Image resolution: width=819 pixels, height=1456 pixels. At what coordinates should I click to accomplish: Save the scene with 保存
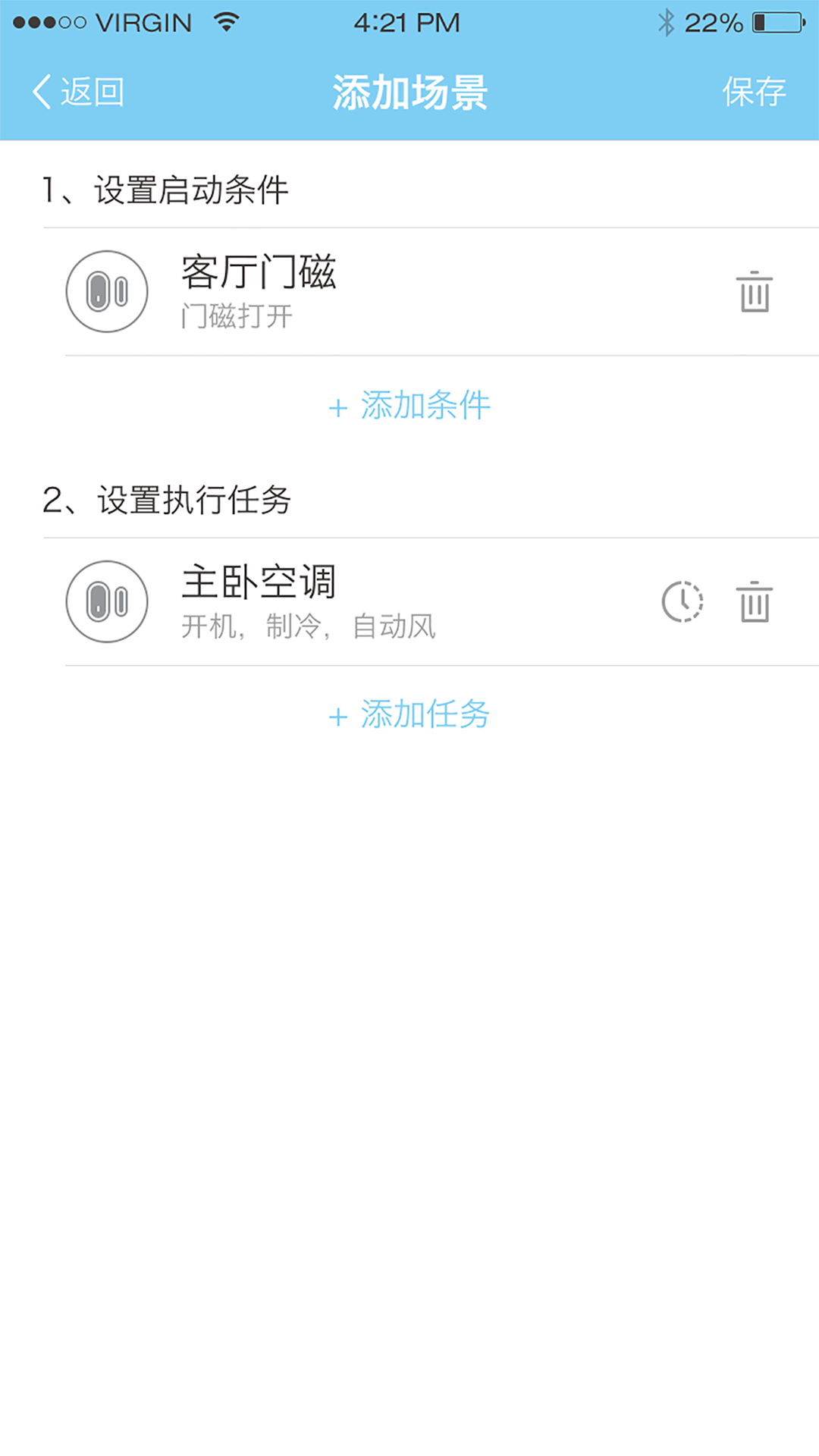click(753, 92)
